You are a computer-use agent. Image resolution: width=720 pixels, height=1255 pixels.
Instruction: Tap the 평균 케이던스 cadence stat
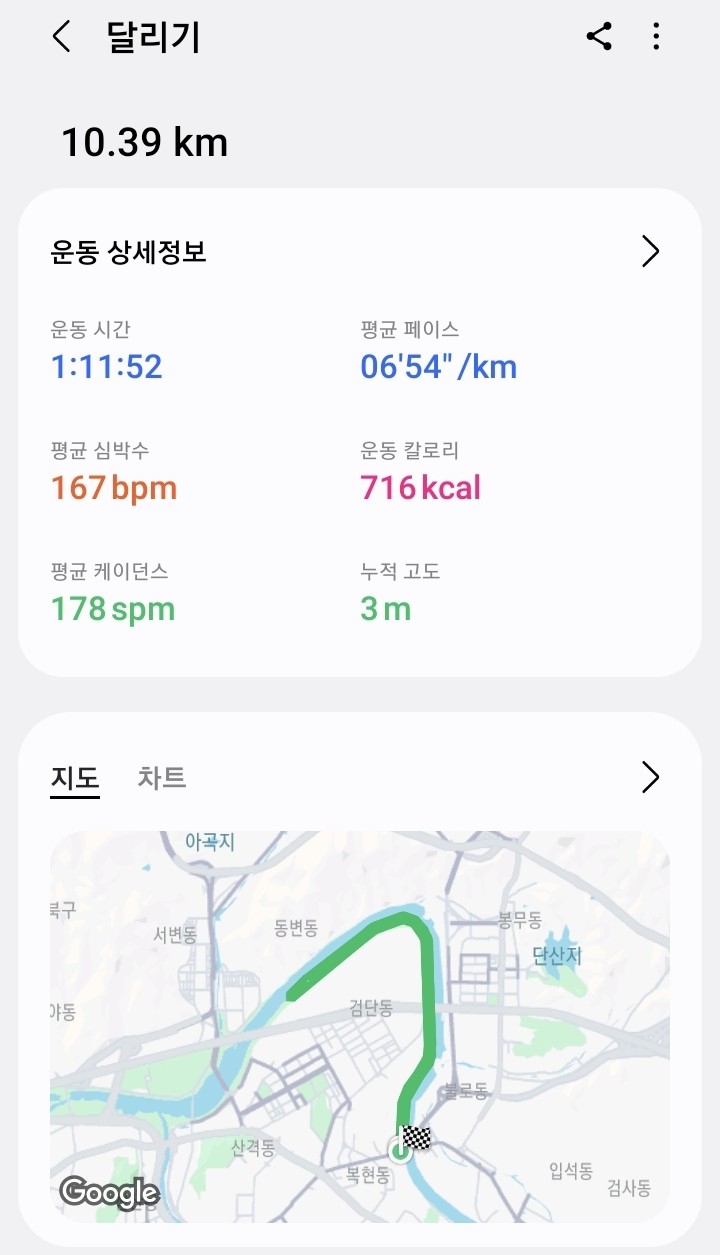tap(112, 608)
